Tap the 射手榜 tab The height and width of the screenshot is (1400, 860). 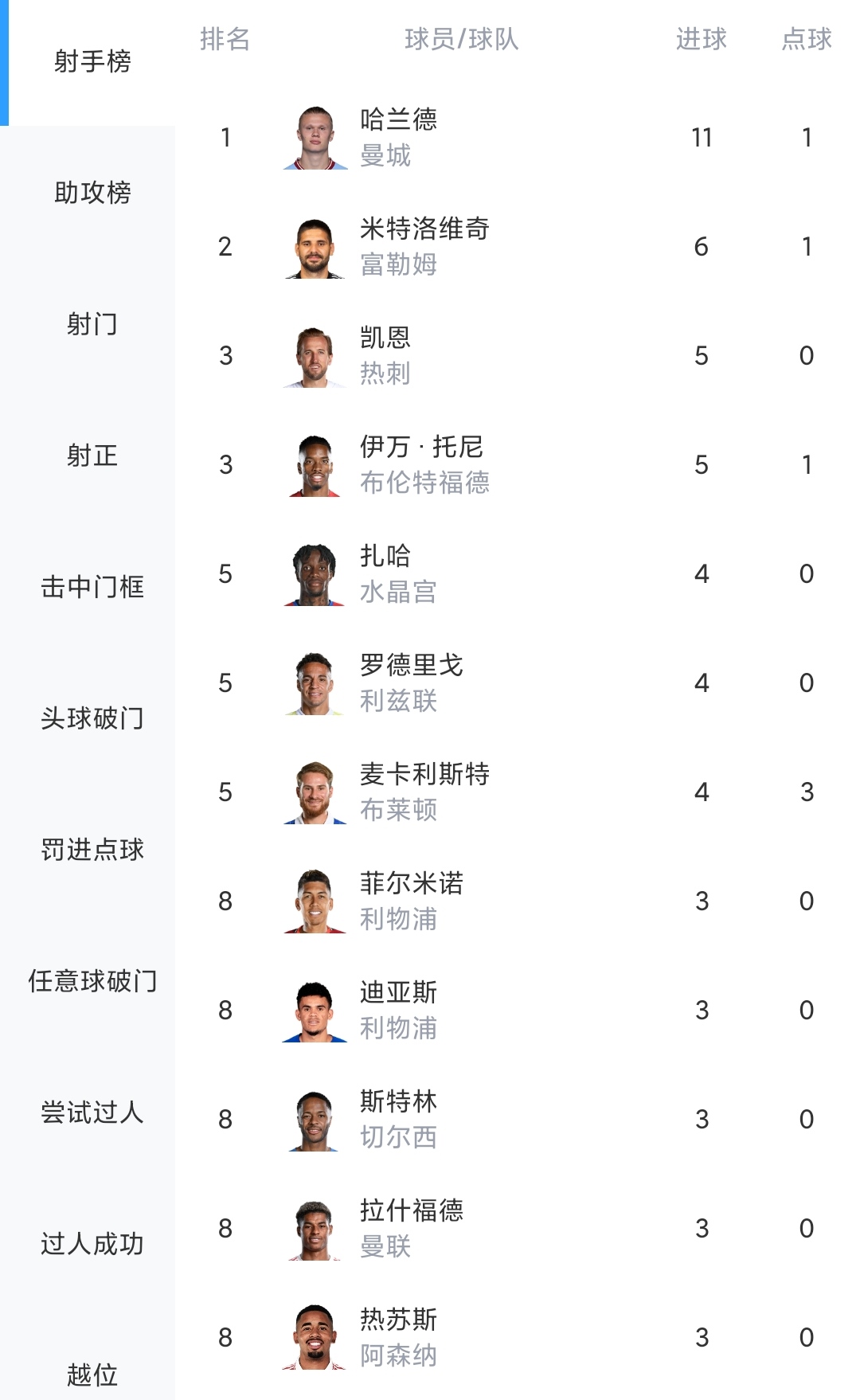[92, 61]
